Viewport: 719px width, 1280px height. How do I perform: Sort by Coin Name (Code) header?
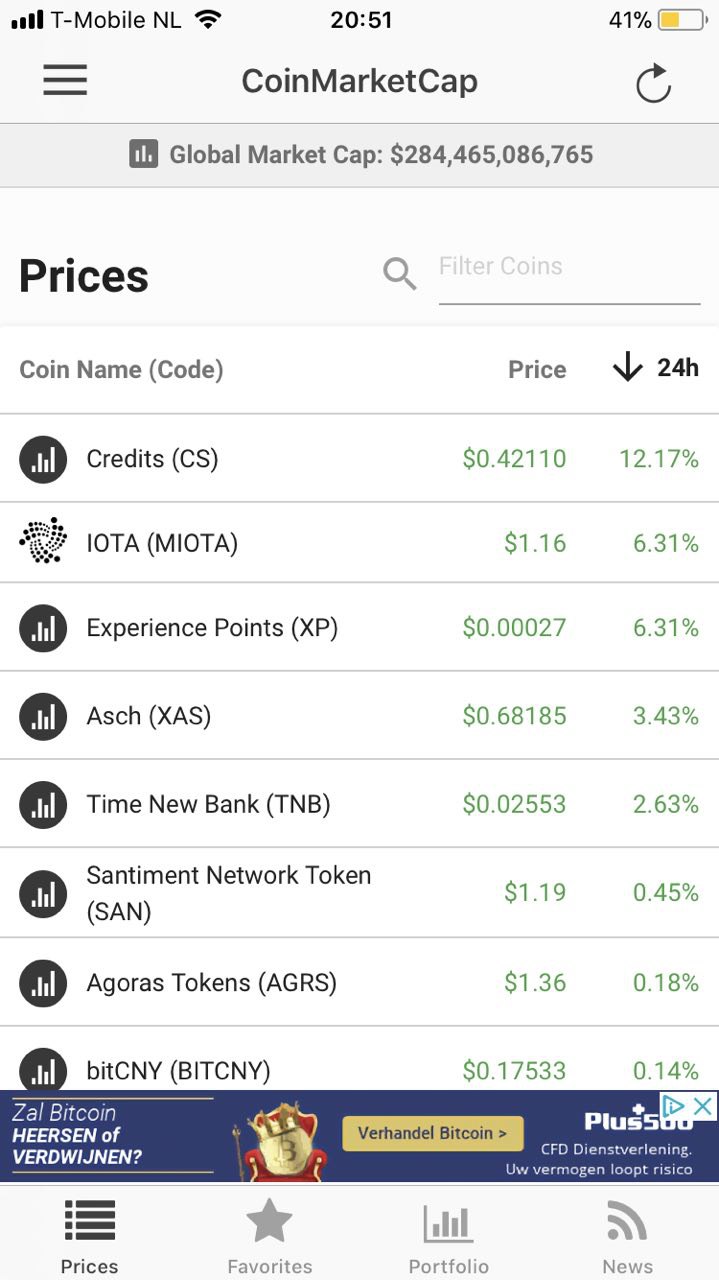pos(121,370)
